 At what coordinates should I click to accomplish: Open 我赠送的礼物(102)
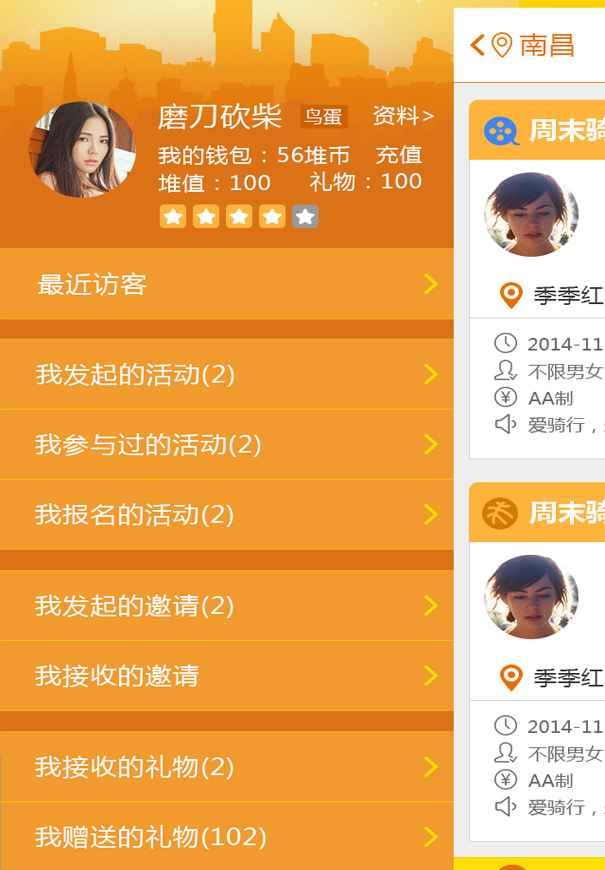[226, 836]
